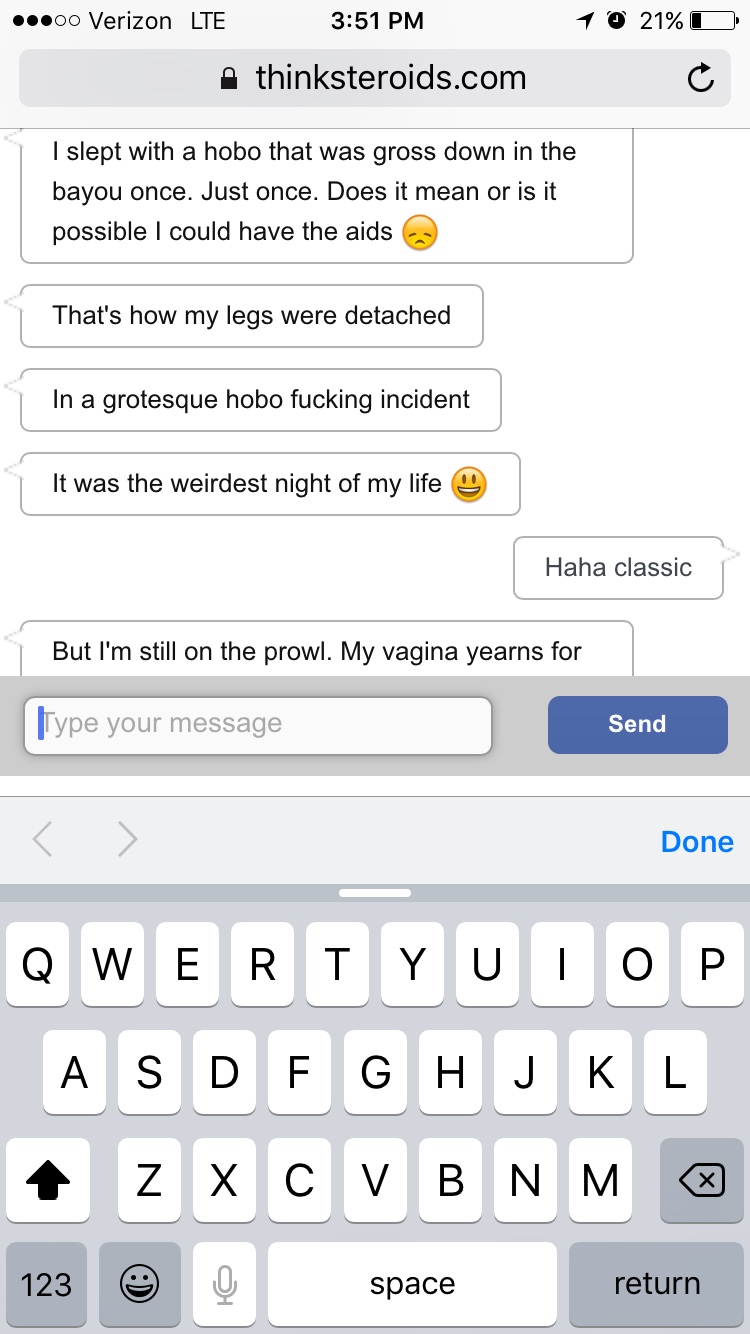Jump to the previous field arrow
Viewport: 750px width, 1334px height.
point(42,840)
